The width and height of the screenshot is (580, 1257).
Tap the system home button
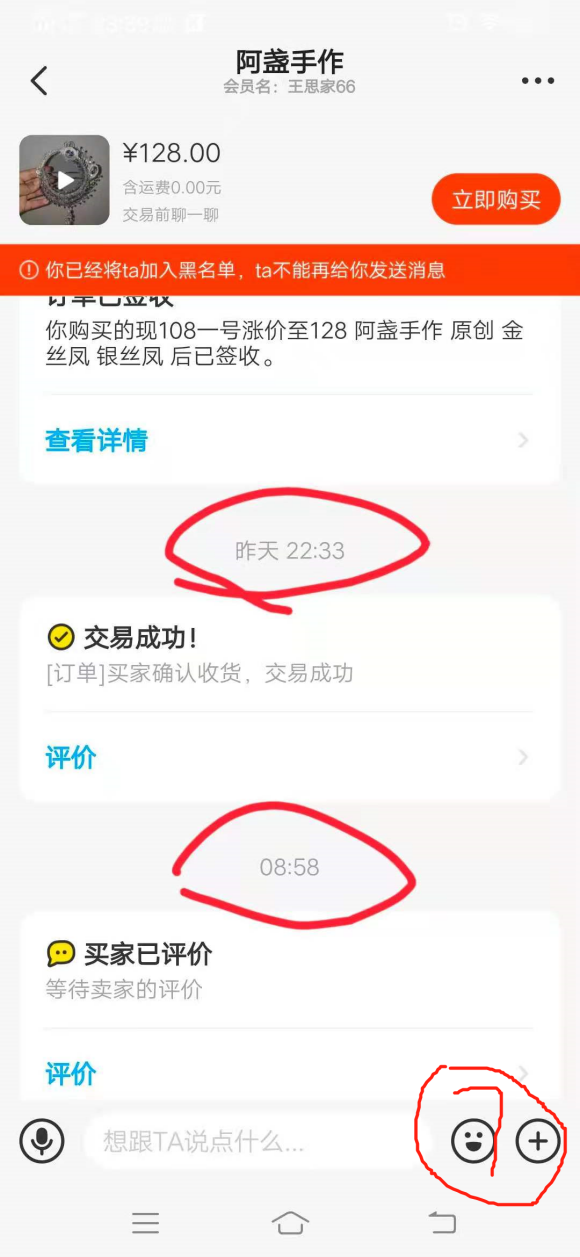coord(290,1222)
